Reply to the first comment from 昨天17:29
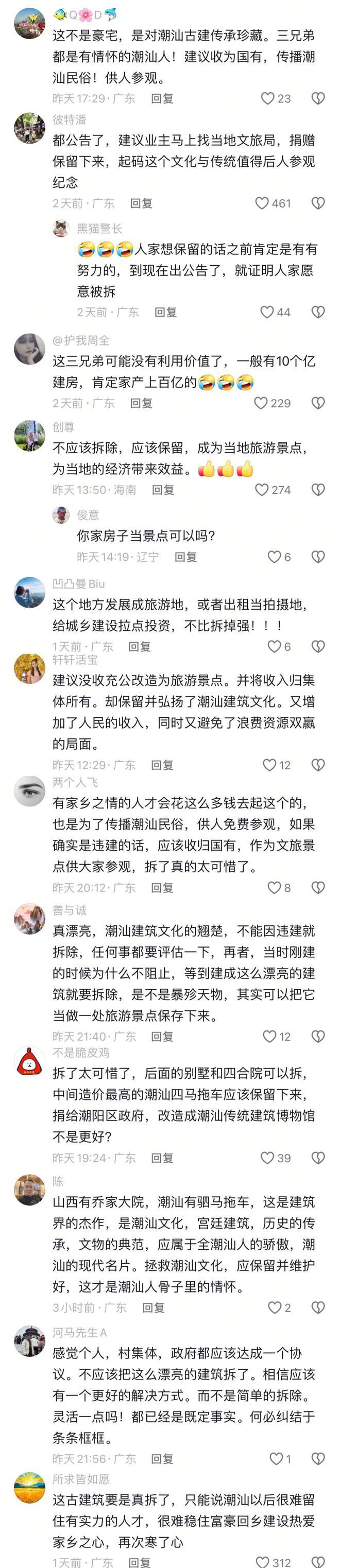The image size is (340, 1568). coord(162,98)
